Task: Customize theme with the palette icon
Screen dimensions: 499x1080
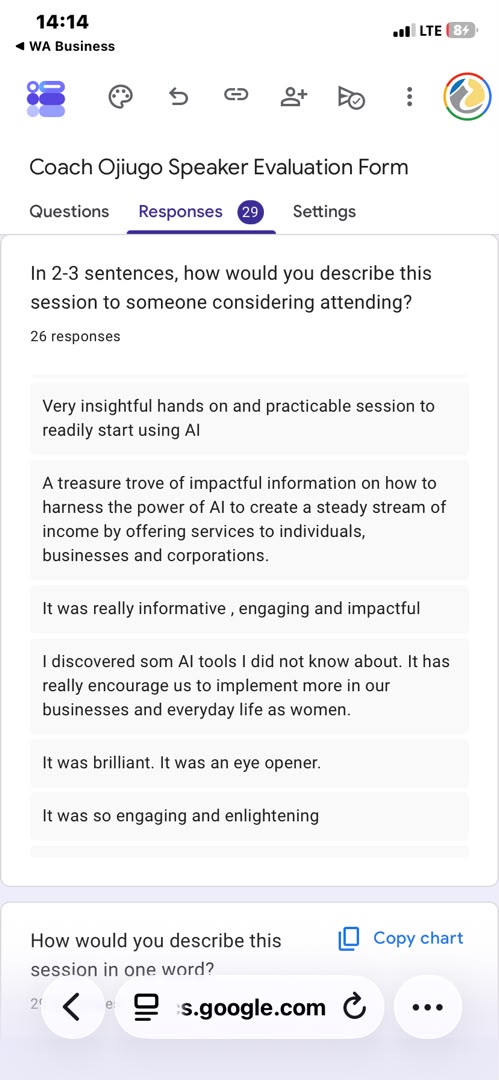Action: point(121,97)
